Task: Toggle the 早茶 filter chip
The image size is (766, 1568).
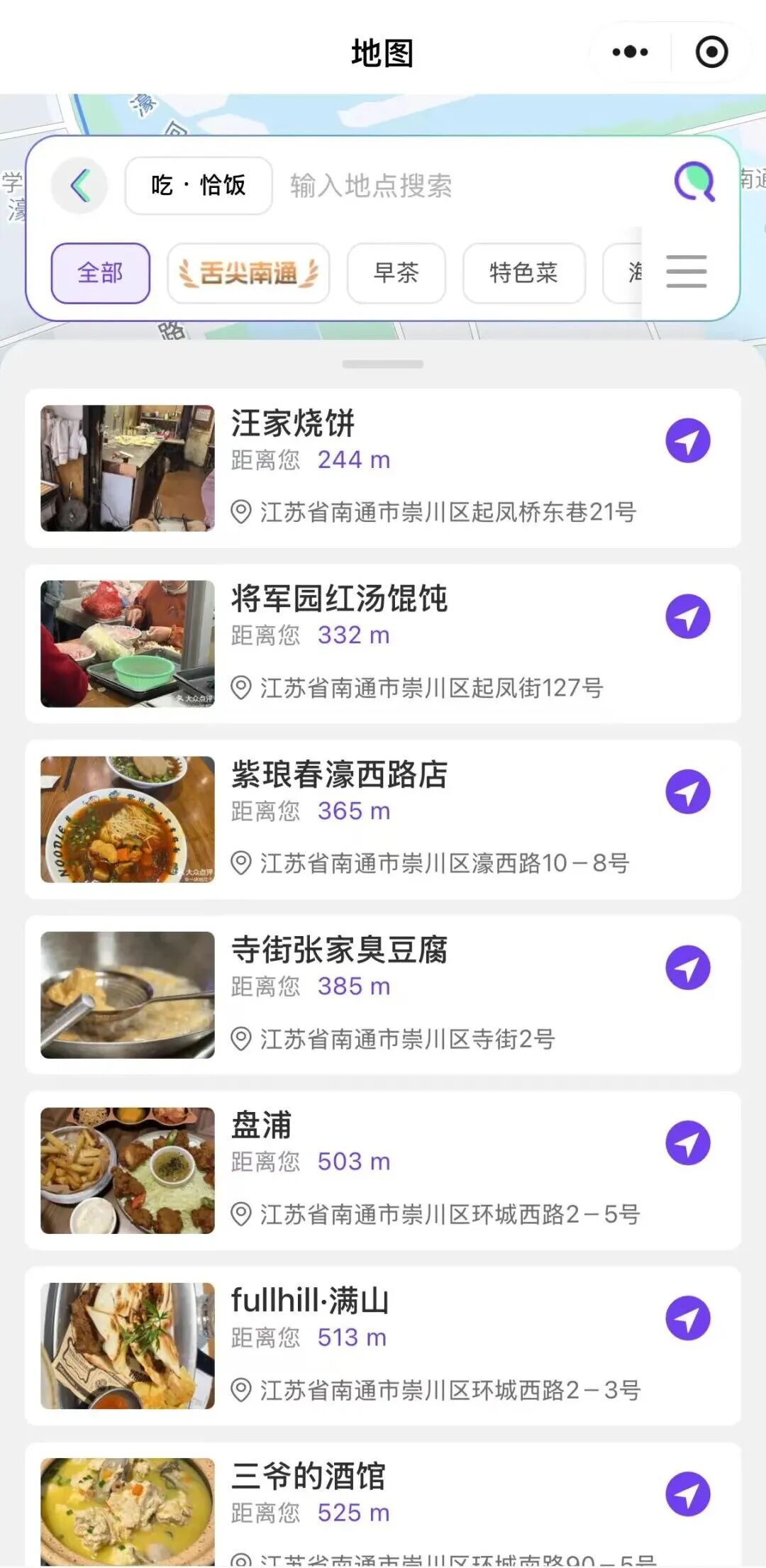Action: pyautogui.click(x=396, y=274)
